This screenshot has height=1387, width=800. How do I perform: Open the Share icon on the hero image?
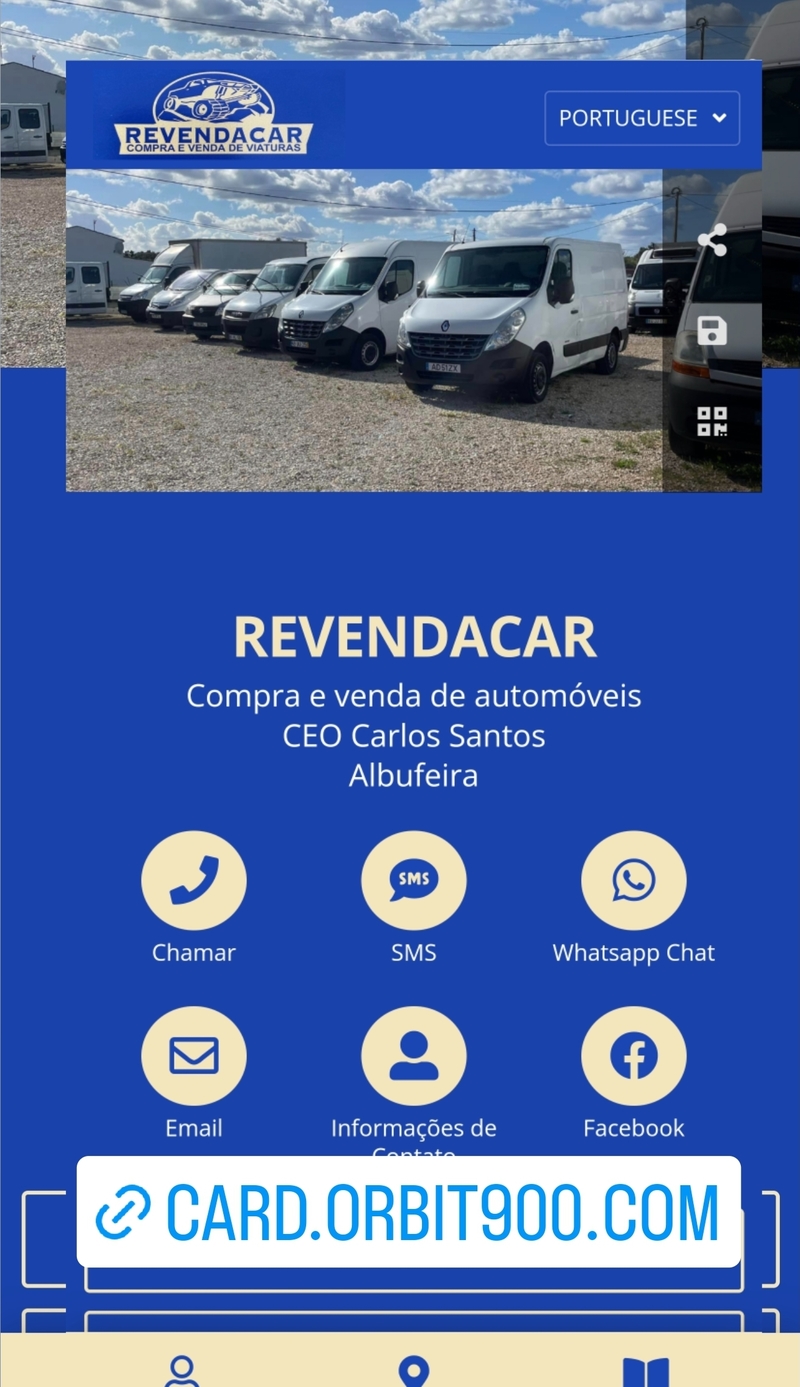713,238
